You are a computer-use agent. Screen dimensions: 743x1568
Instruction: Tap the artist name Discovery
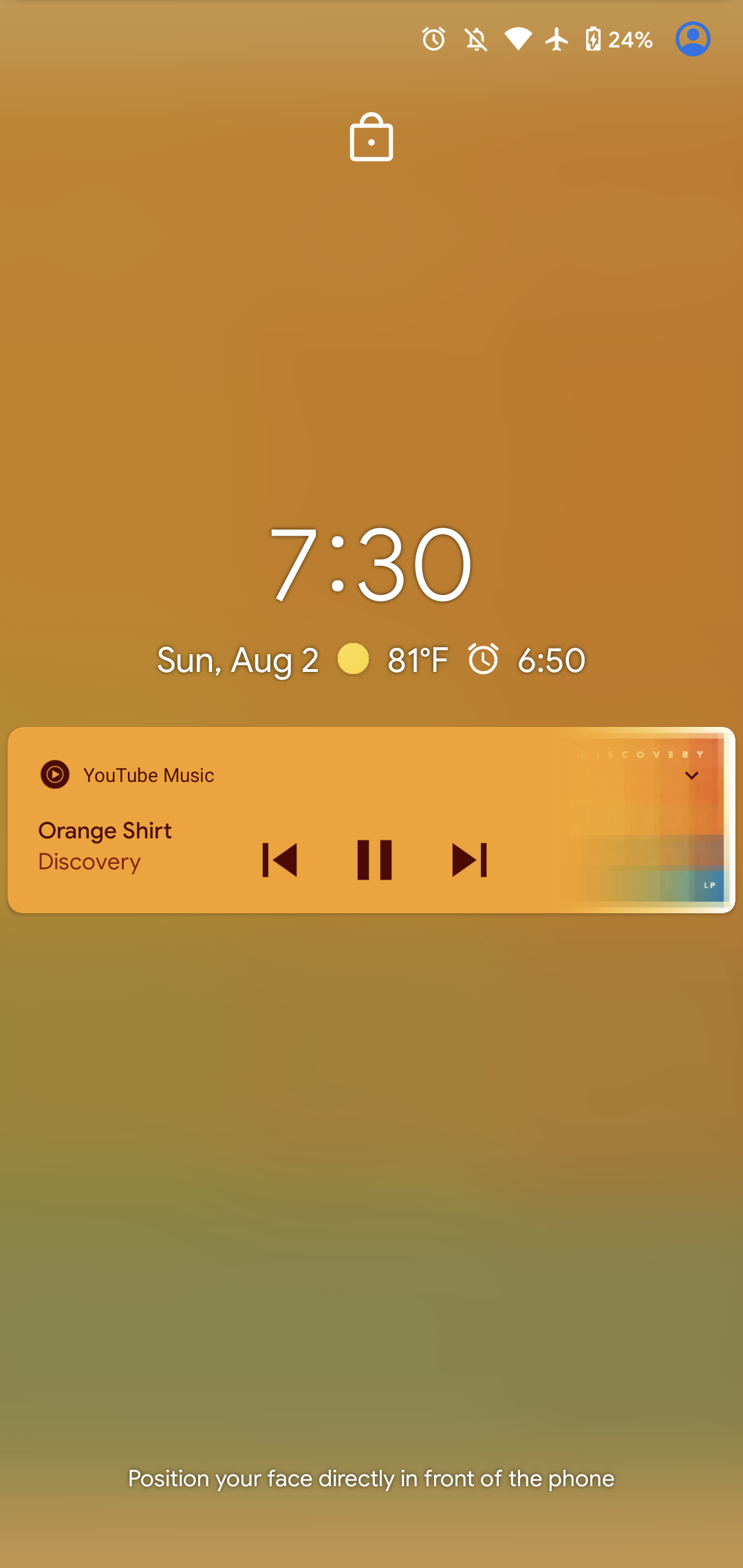tap(89, 861)
